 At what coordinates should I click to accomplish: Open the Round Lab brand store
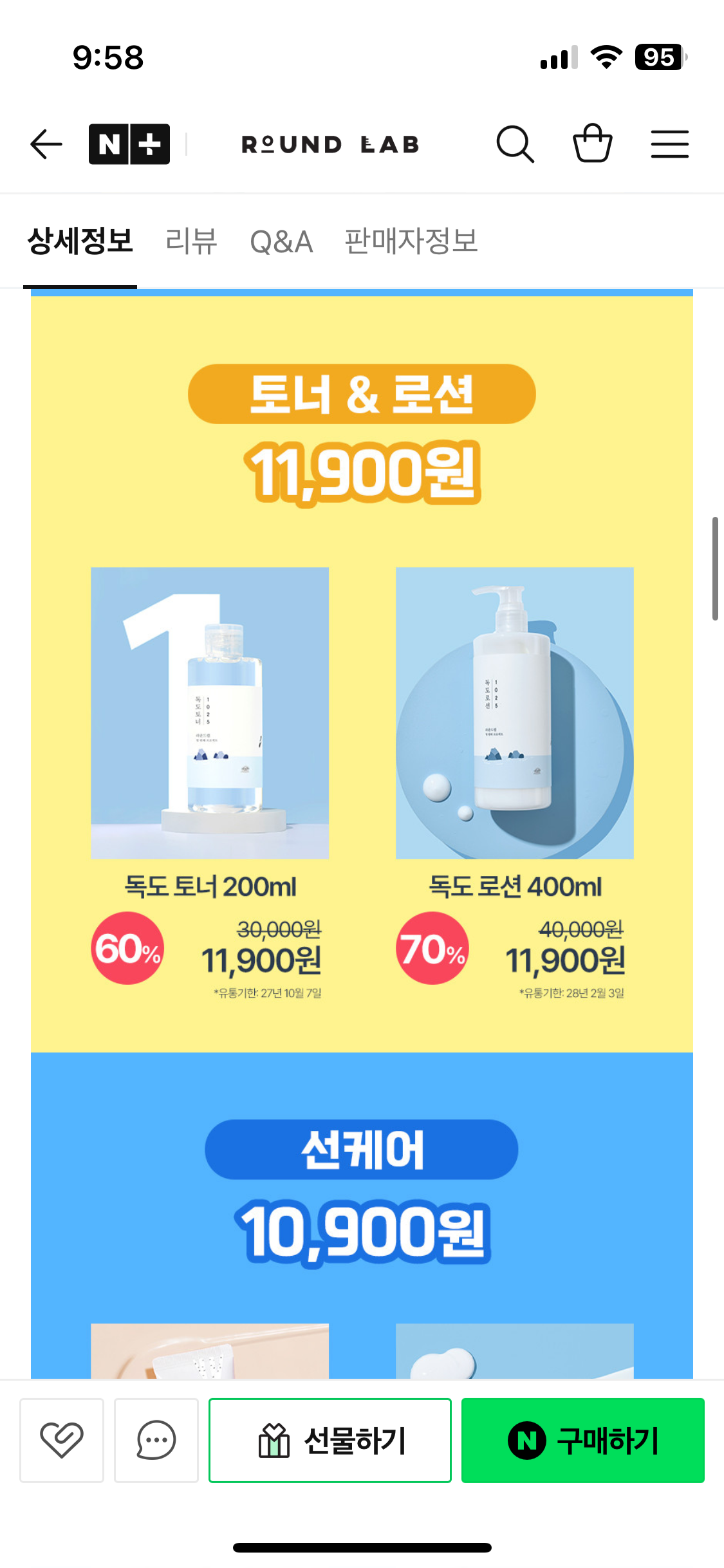(x=330, y=145)
